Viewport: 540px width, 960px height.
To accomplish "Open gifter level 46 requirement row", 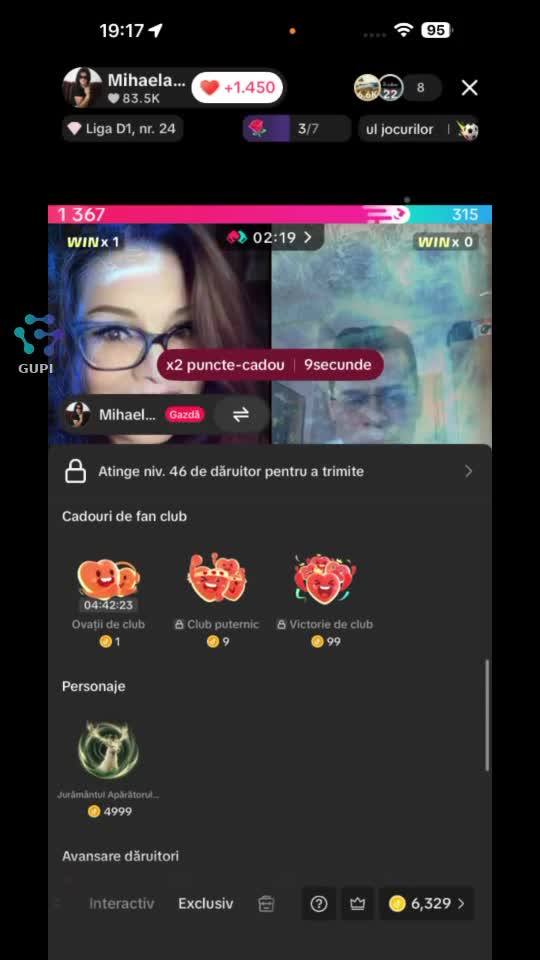I will click(x=269, y=471).
